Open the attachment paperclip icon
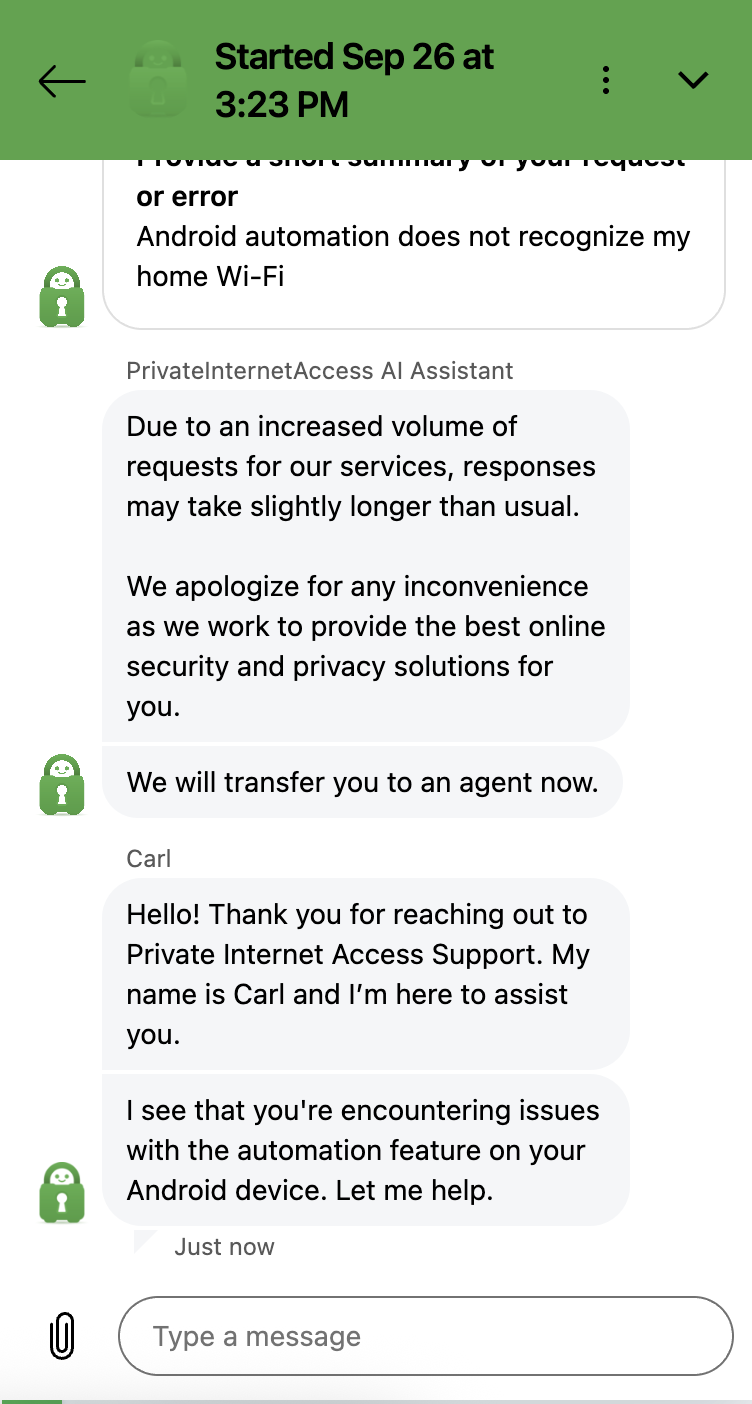 63,1336
